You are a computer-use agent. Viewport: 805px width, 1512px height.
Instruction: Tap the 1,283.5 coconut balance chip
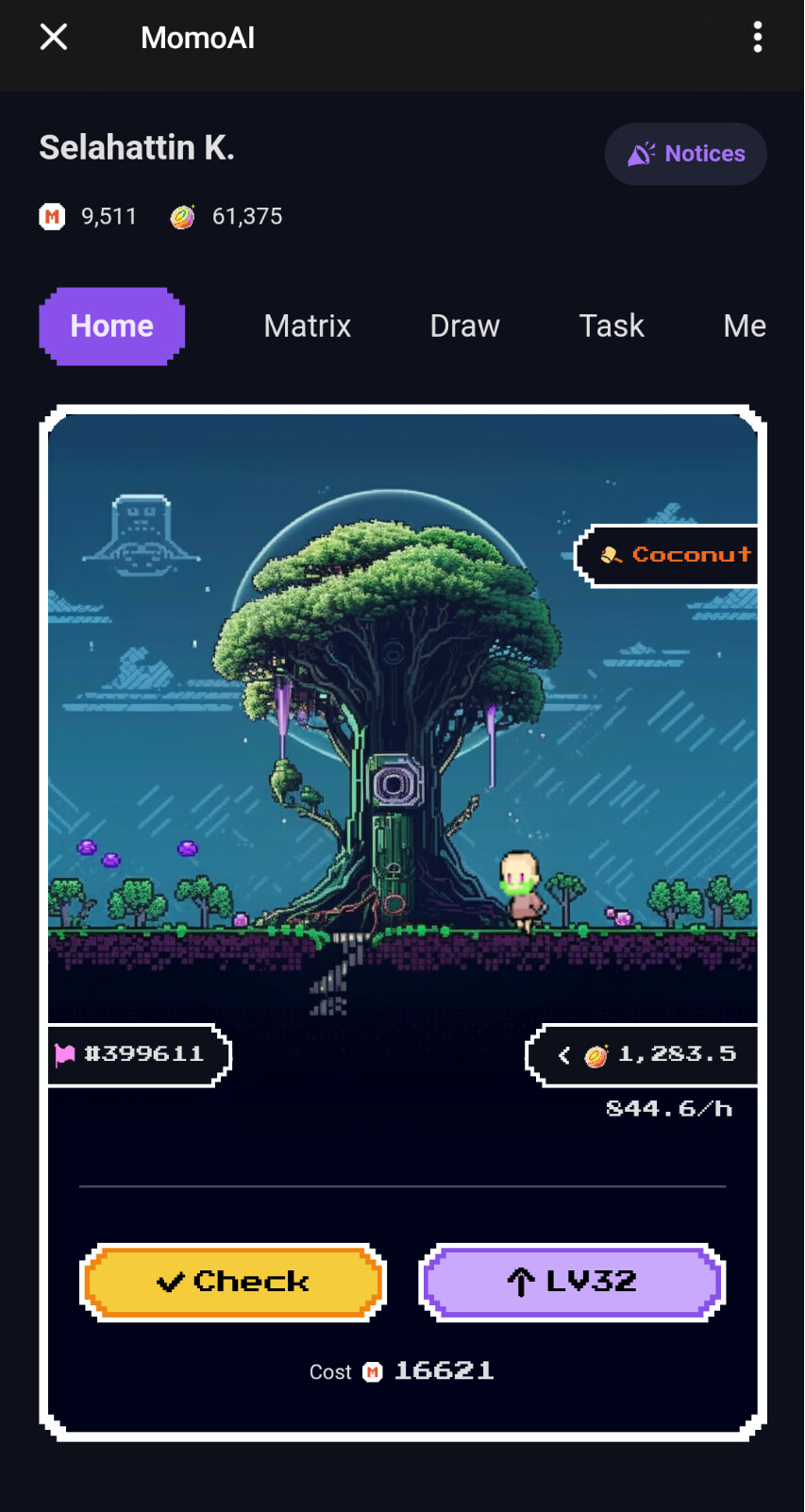pos(643,1055)
